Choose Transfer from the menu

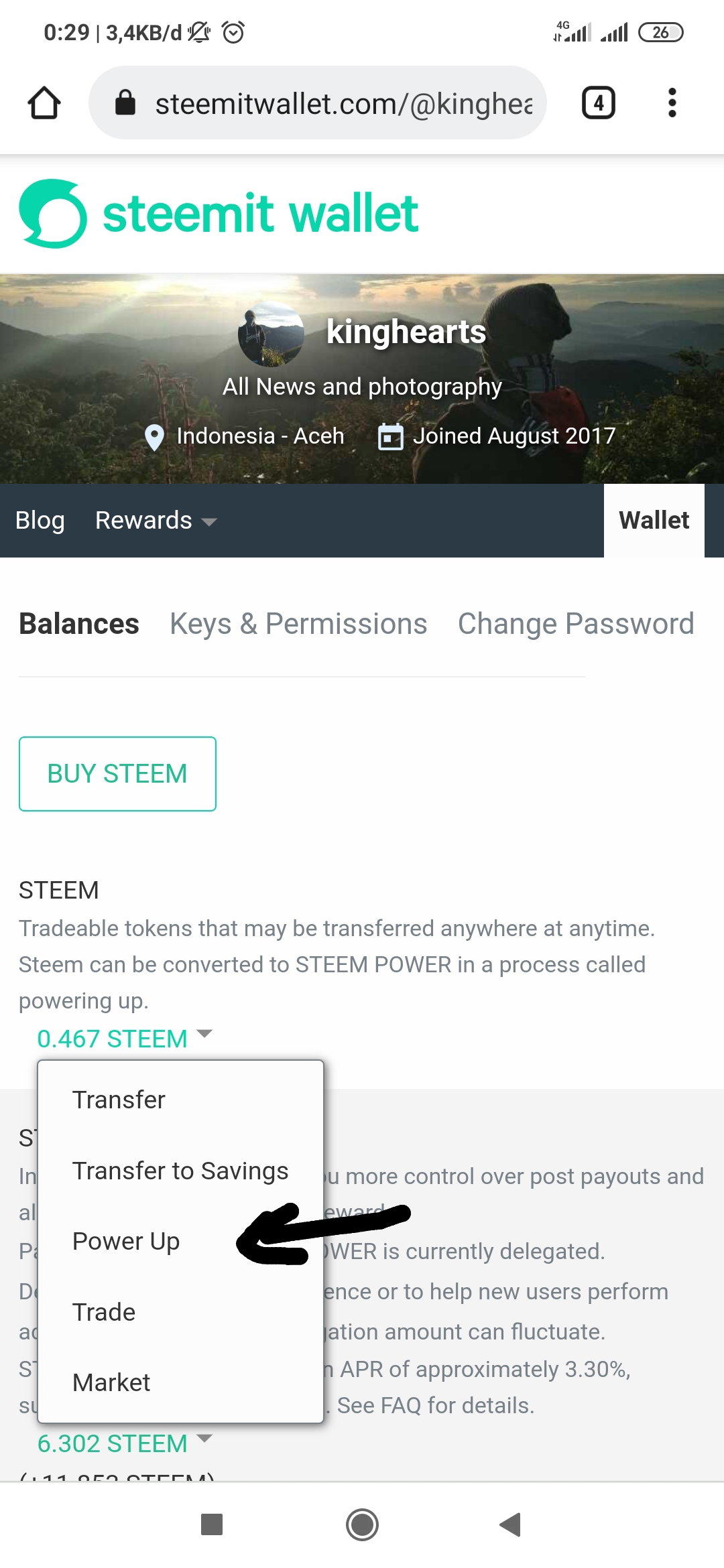tap(119, 1100)
